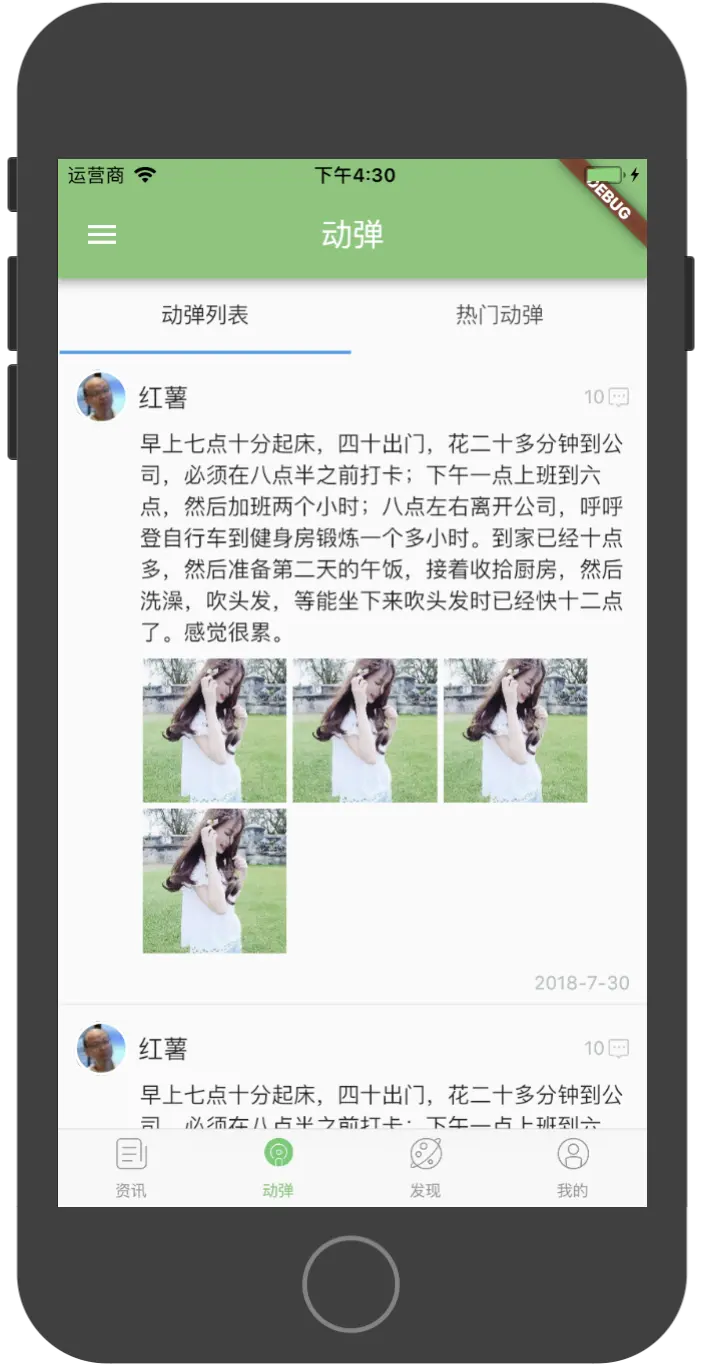704x1366 pixels.
Task: Open comments on the second 红薯 post
Action: 608,1048
